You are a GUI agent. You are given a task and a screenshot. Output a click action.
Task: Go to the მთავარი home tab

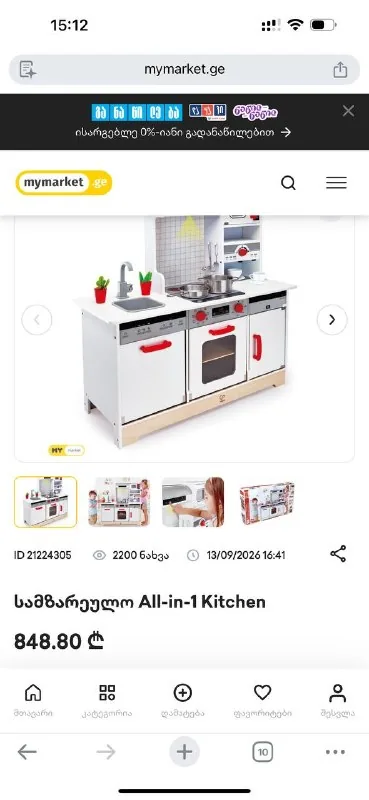click(x=33, y=701)
